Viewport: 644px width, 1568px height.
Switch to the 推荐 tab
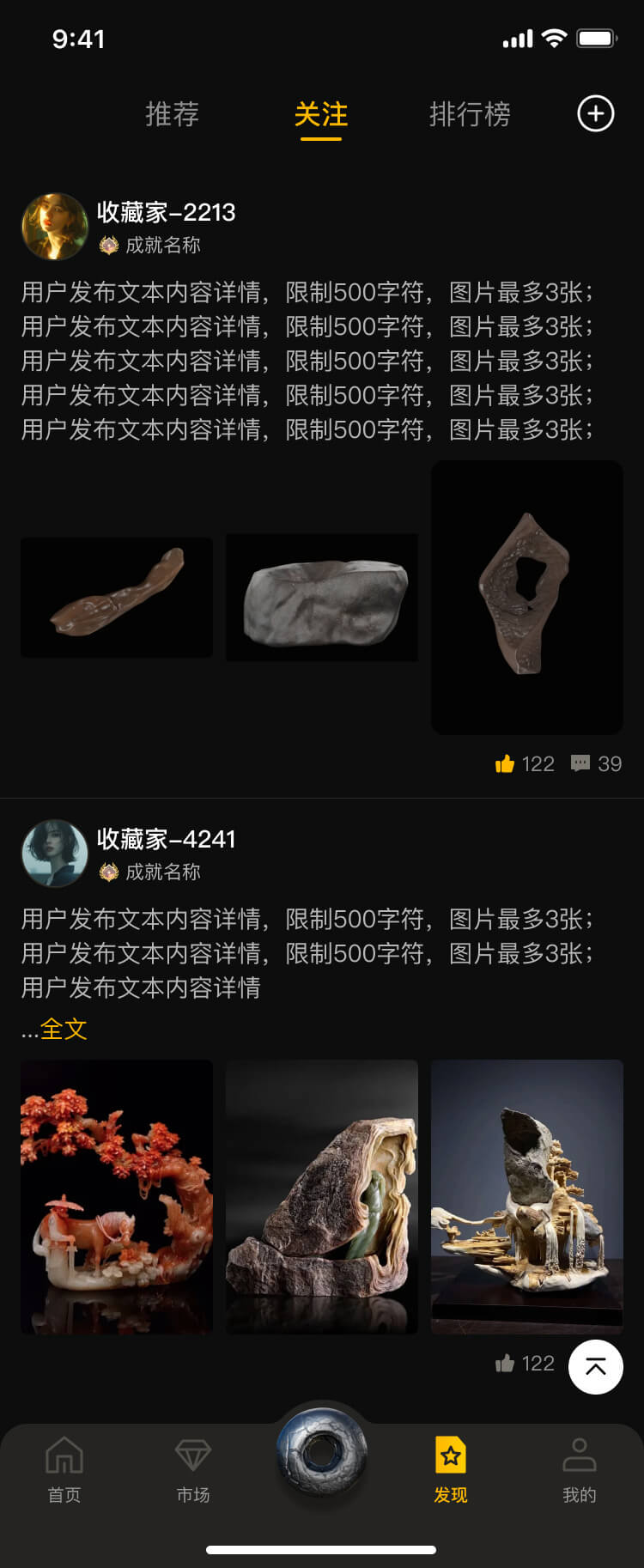(x=172, y=113)
